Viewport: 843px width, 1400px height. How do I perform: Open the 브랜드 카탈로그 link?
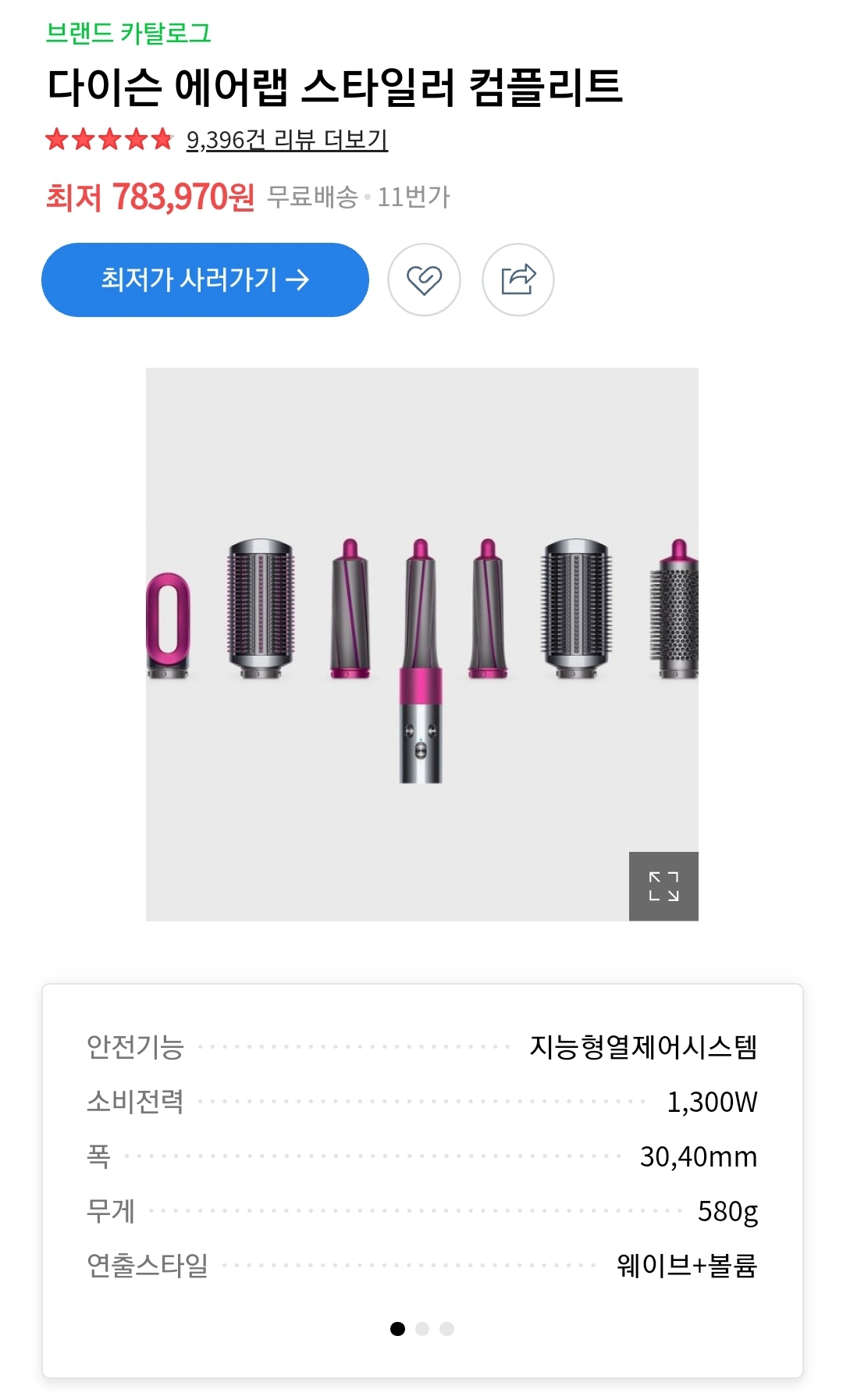point(129,33)
